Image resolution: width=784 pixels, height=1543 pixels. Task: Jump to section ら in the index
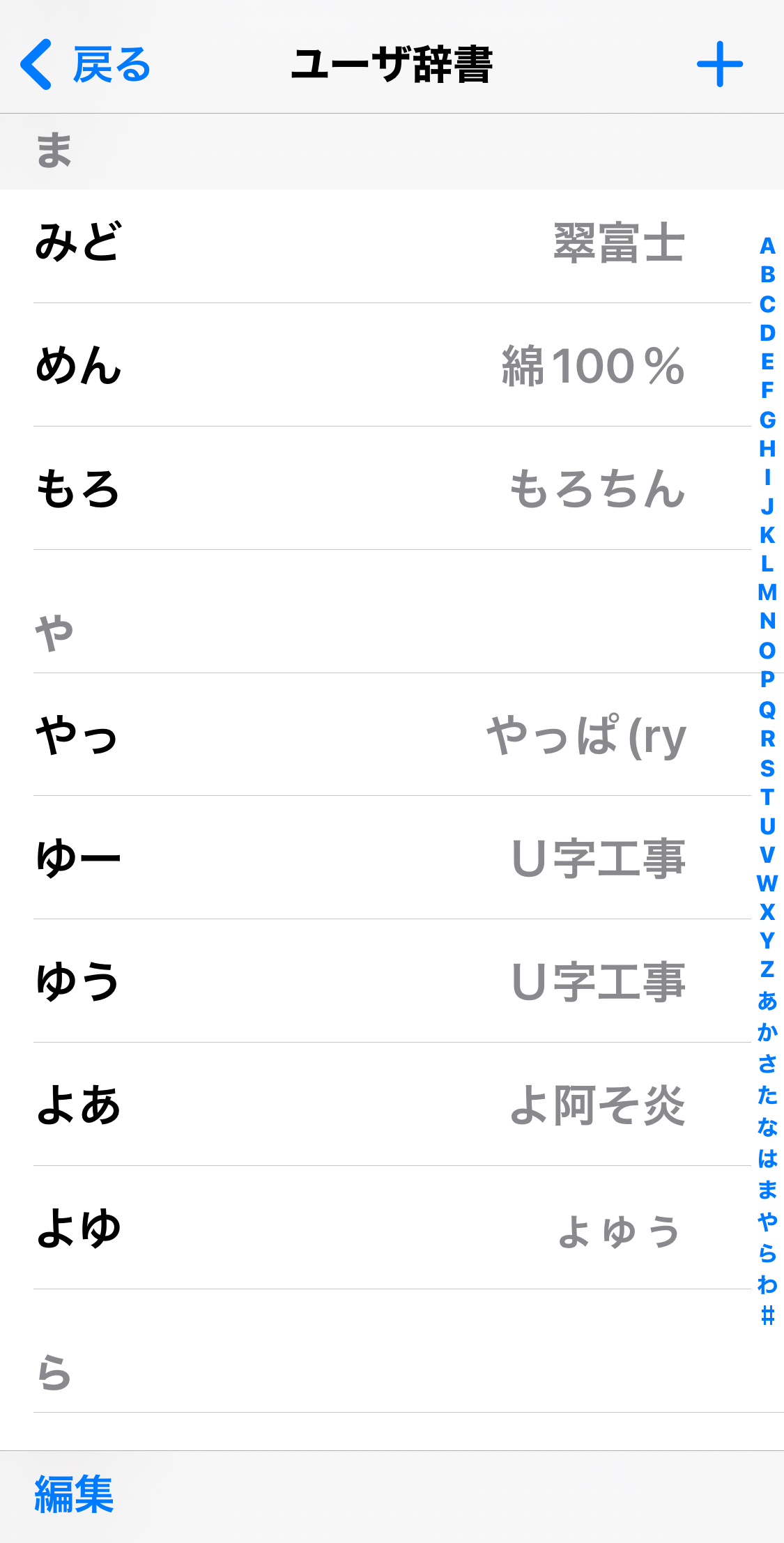tap(767, 1252)
